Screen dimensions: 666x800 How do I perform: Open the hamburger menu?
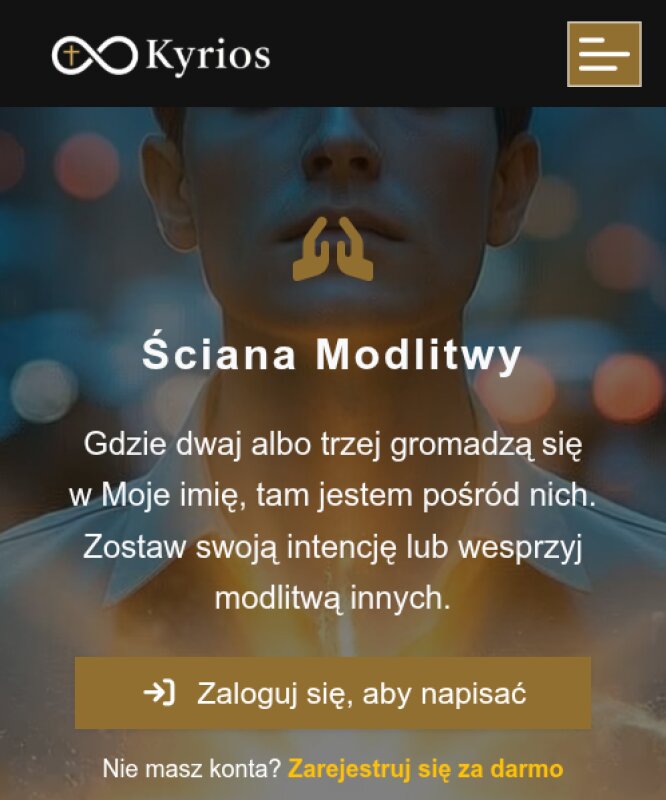(604, 54)
